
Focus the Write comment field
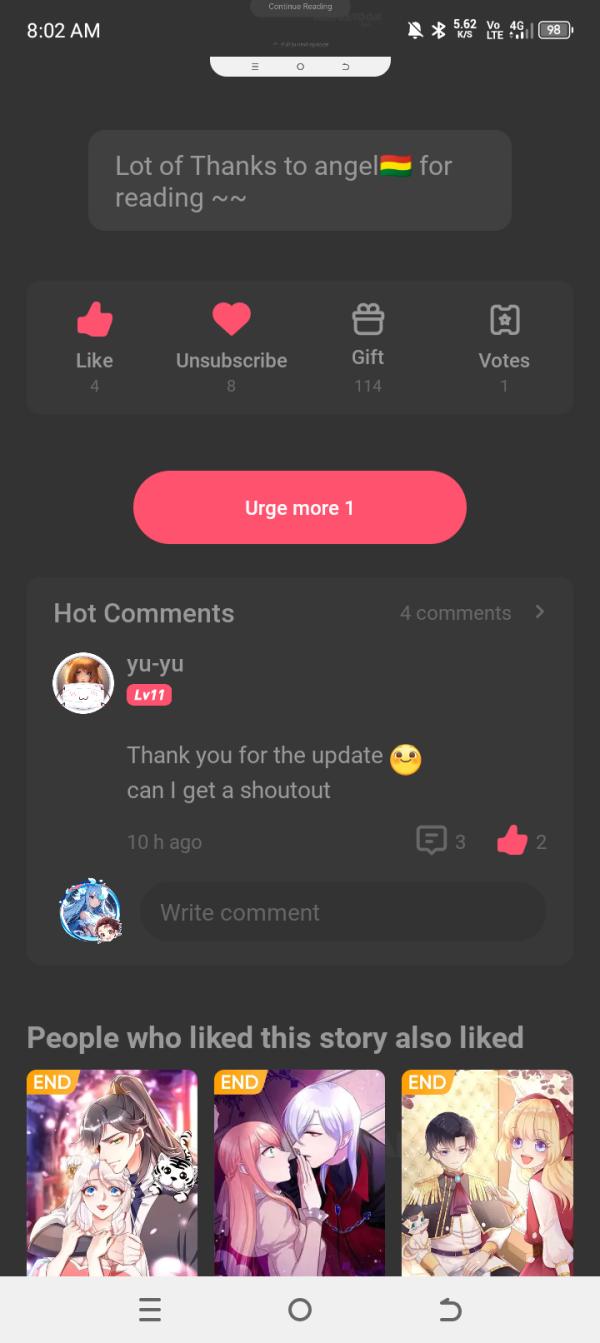pyautogui.click(x=342, y=912)
